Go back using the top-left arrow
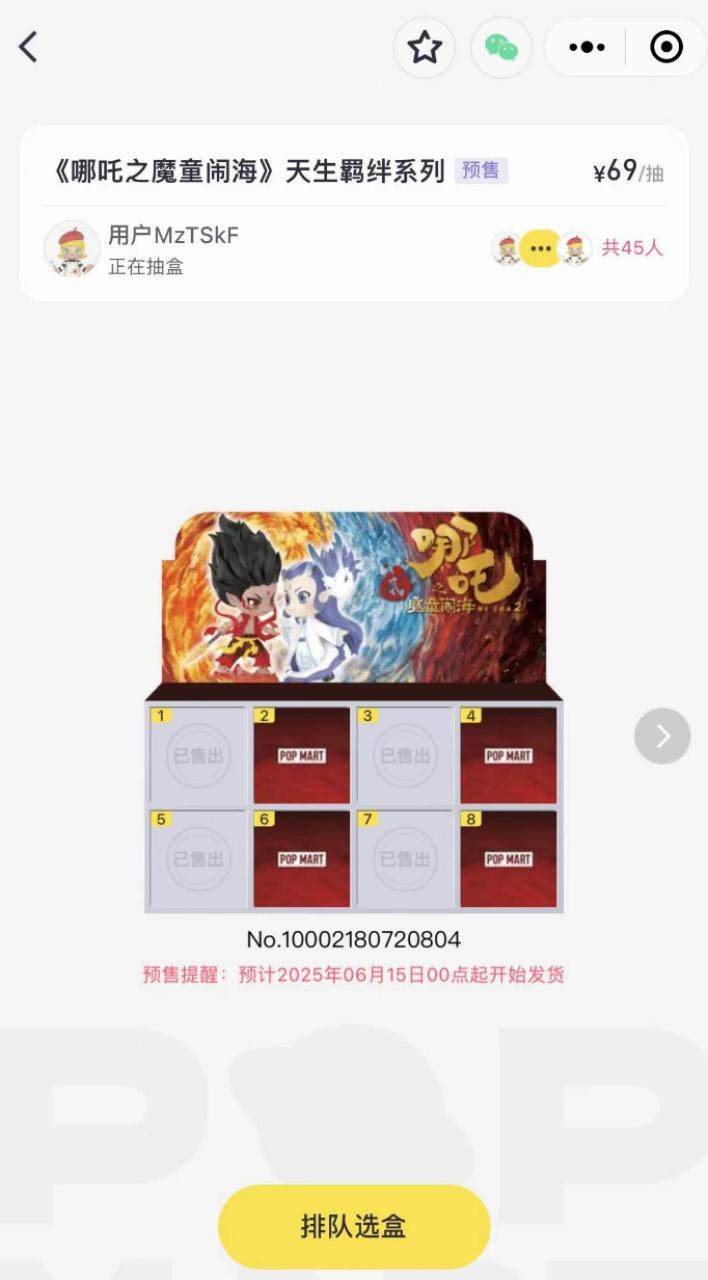This screenshot has width=708, height=1280. coord(28,47)
